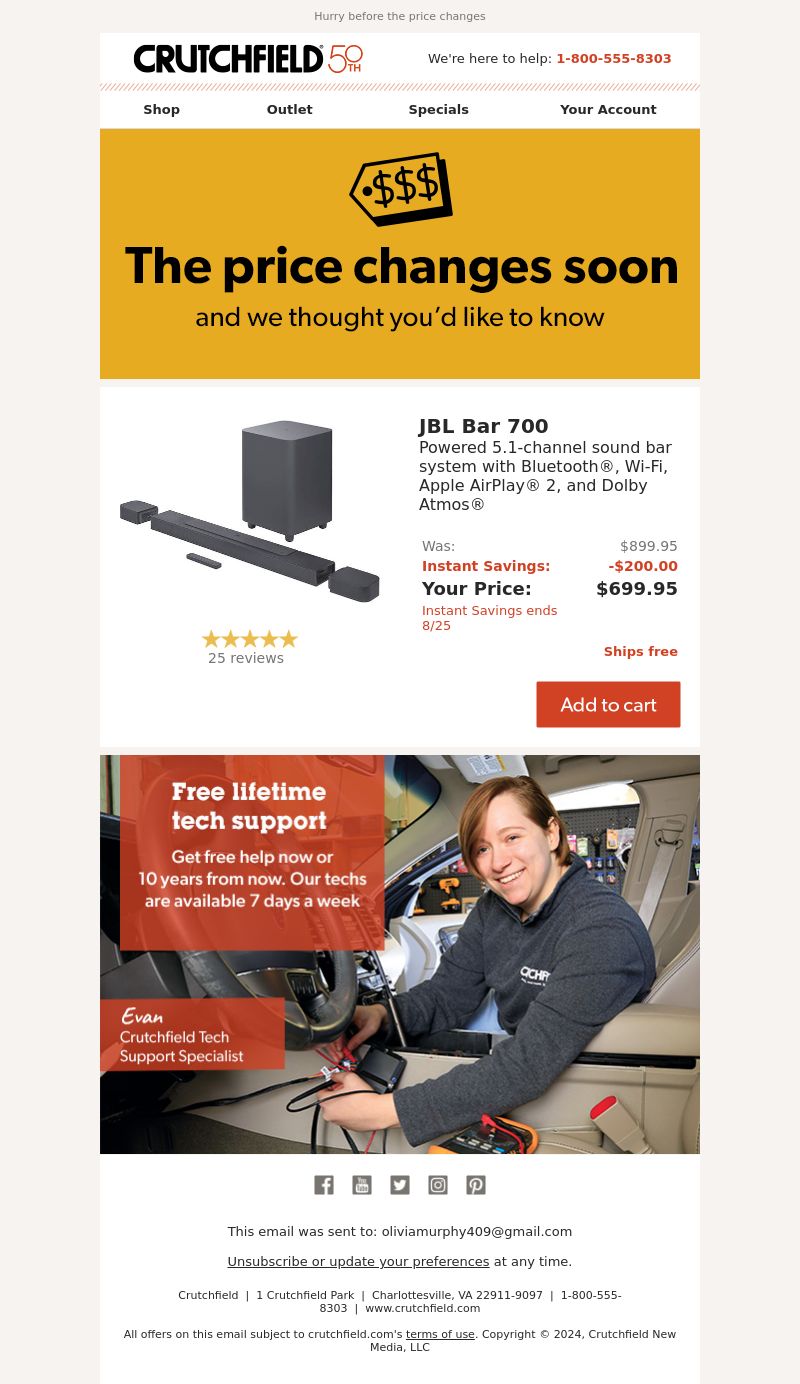The width and height of the screenshot is (800, 1384).
Task: Visit Crutchfield's YouTube channel
Action: tap(362, 1185)
